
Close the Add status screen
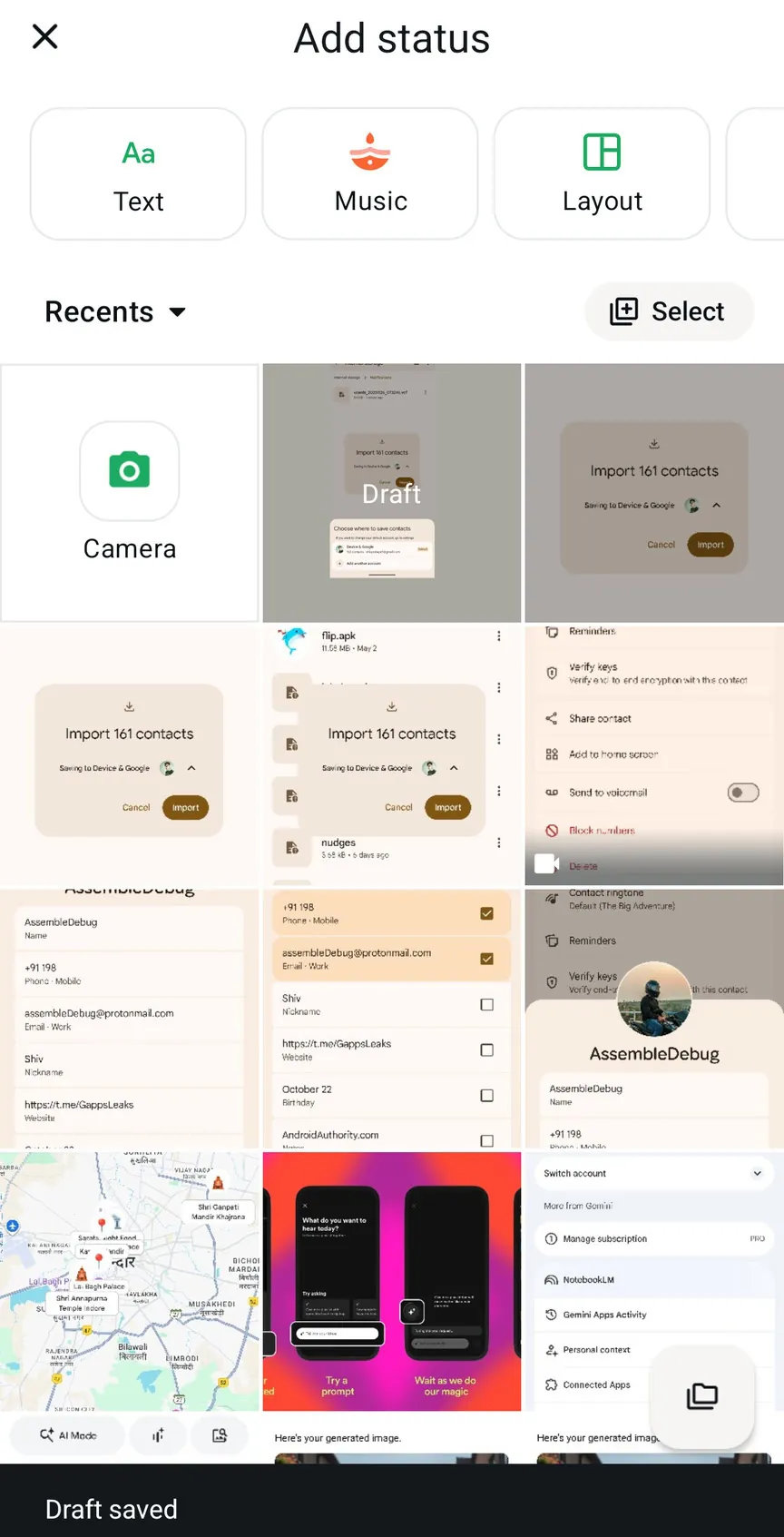(x=44, y=37)
